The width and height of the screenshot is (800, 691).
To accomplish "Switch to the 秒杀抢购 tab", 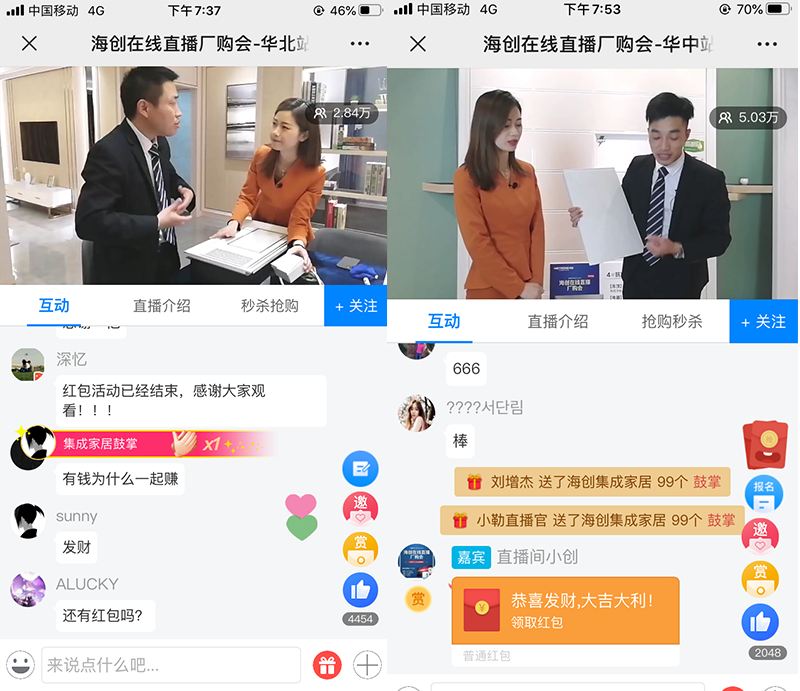I will [x=269, y=306].
